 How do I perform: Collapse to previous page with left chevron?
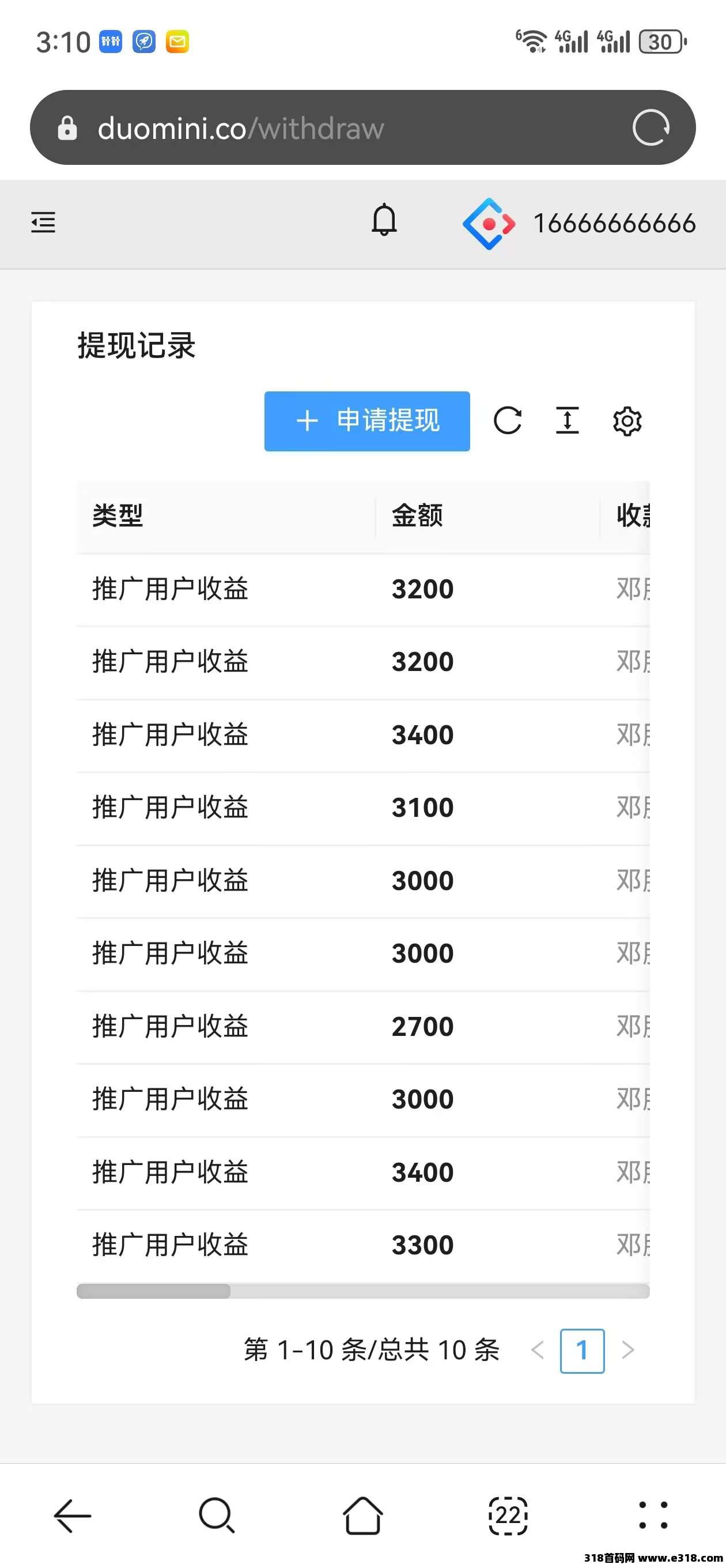click(x=538, y=1350)
